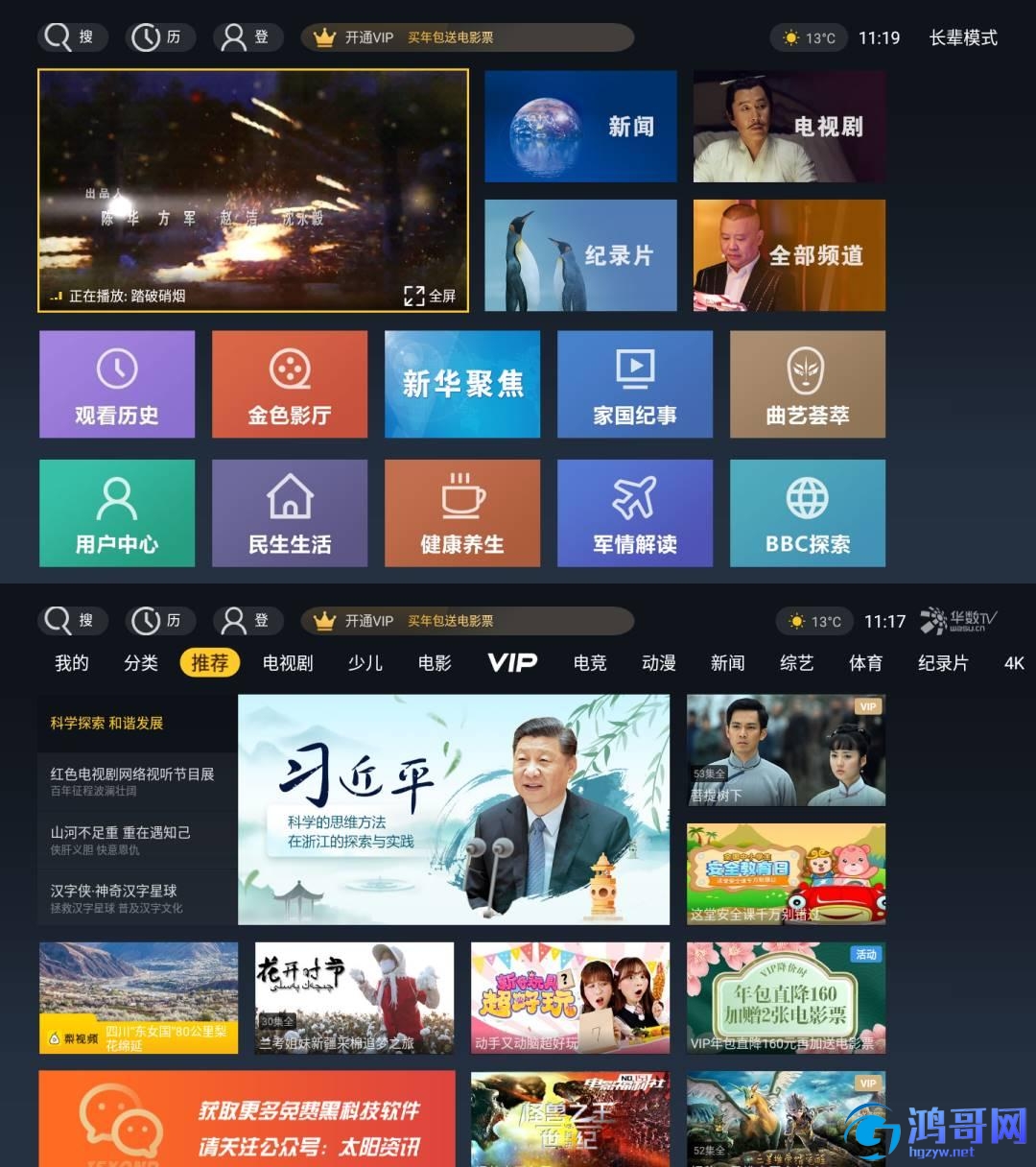Open 健康养生
This screenshot has height=1167, width=1036.
(462, 512)
